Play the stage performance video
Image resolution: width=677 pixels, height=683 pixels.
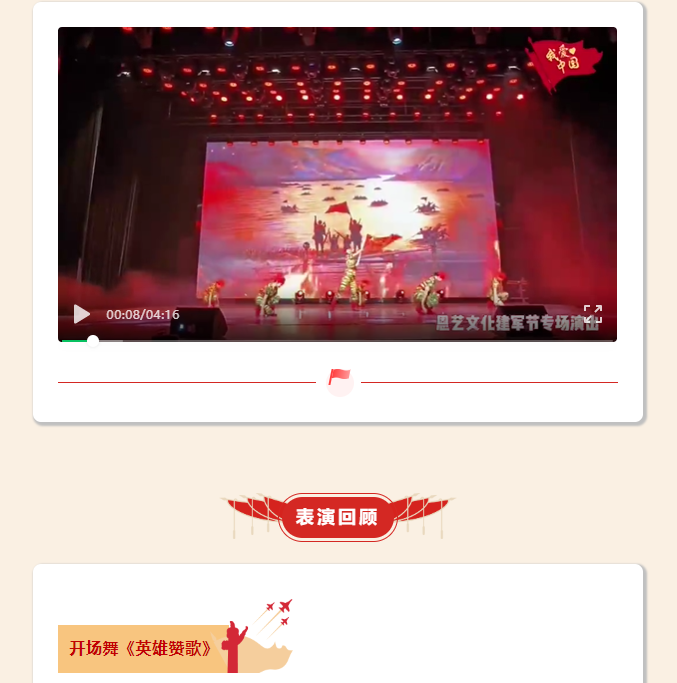(81, 314)
